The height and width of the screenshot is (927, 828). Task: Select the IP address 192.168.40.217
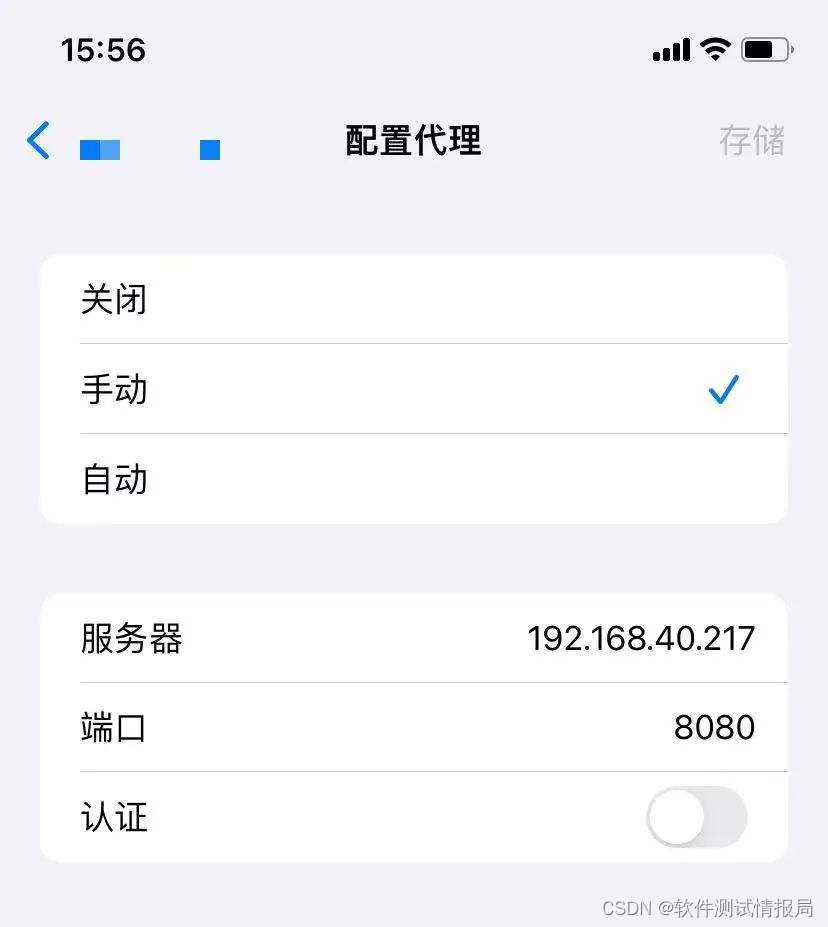click(640, 638)
